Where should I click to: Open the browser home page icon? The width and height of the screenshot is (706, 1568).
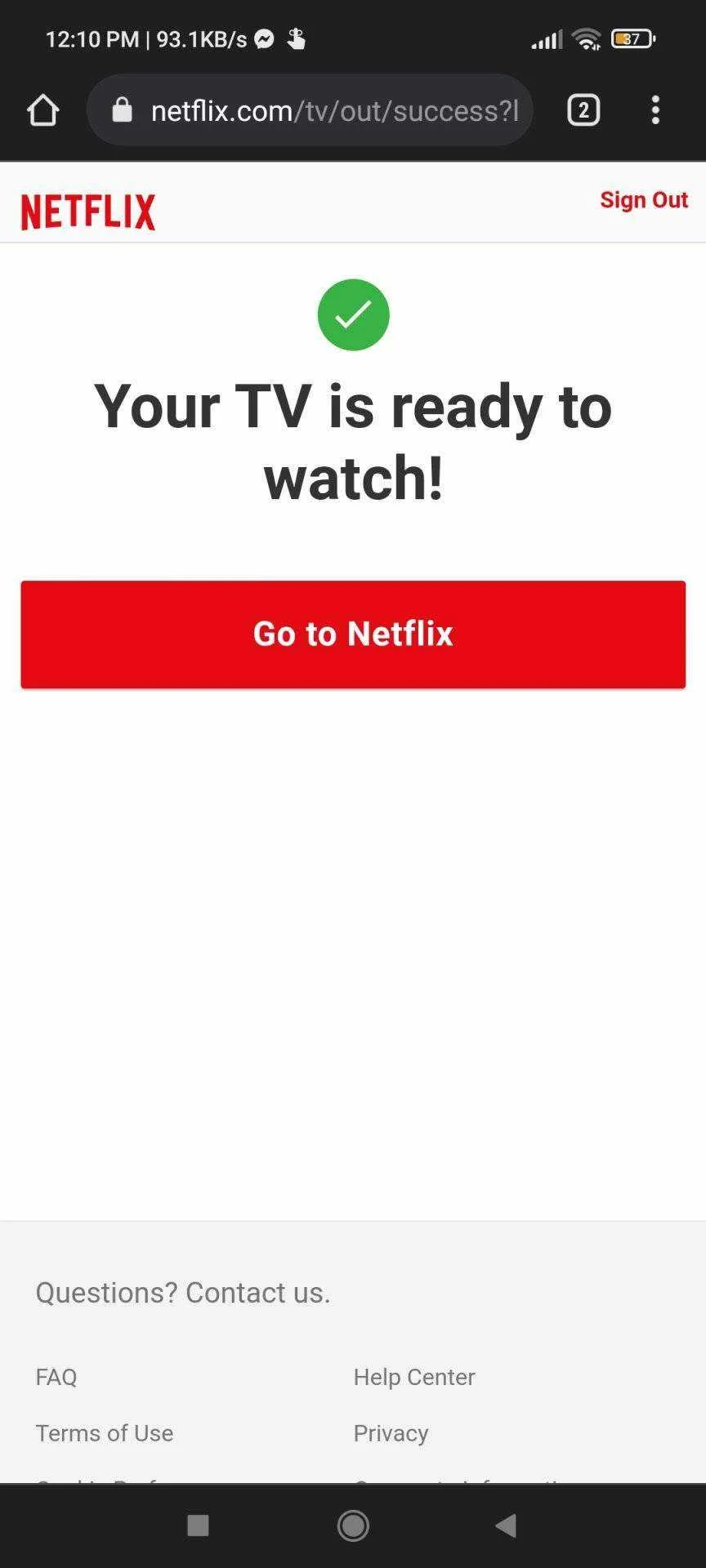(43, 110)
